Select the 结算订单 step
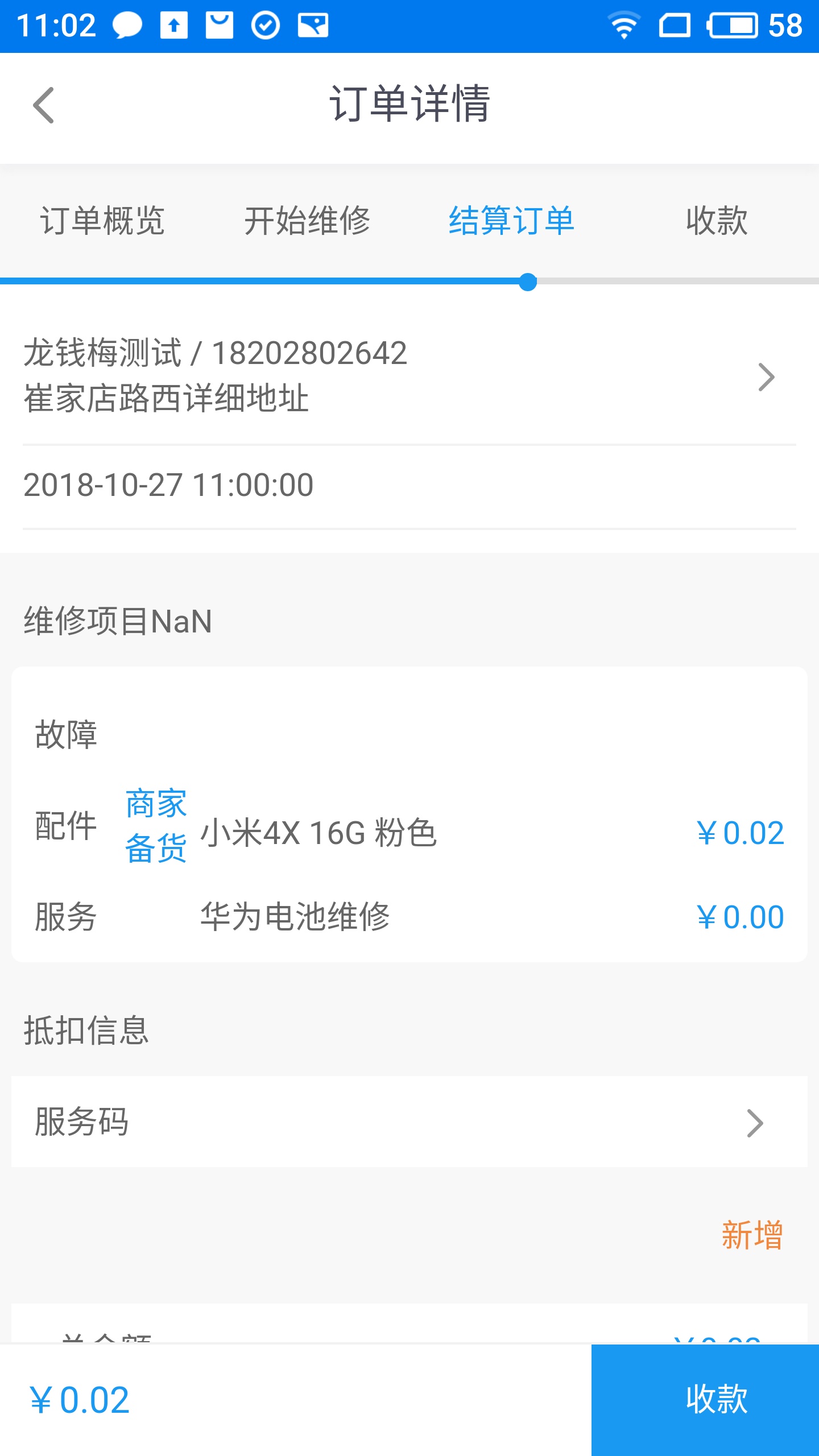Image resolution: width=819 pixels, height=1456 pixels. [x=511, y=221]
